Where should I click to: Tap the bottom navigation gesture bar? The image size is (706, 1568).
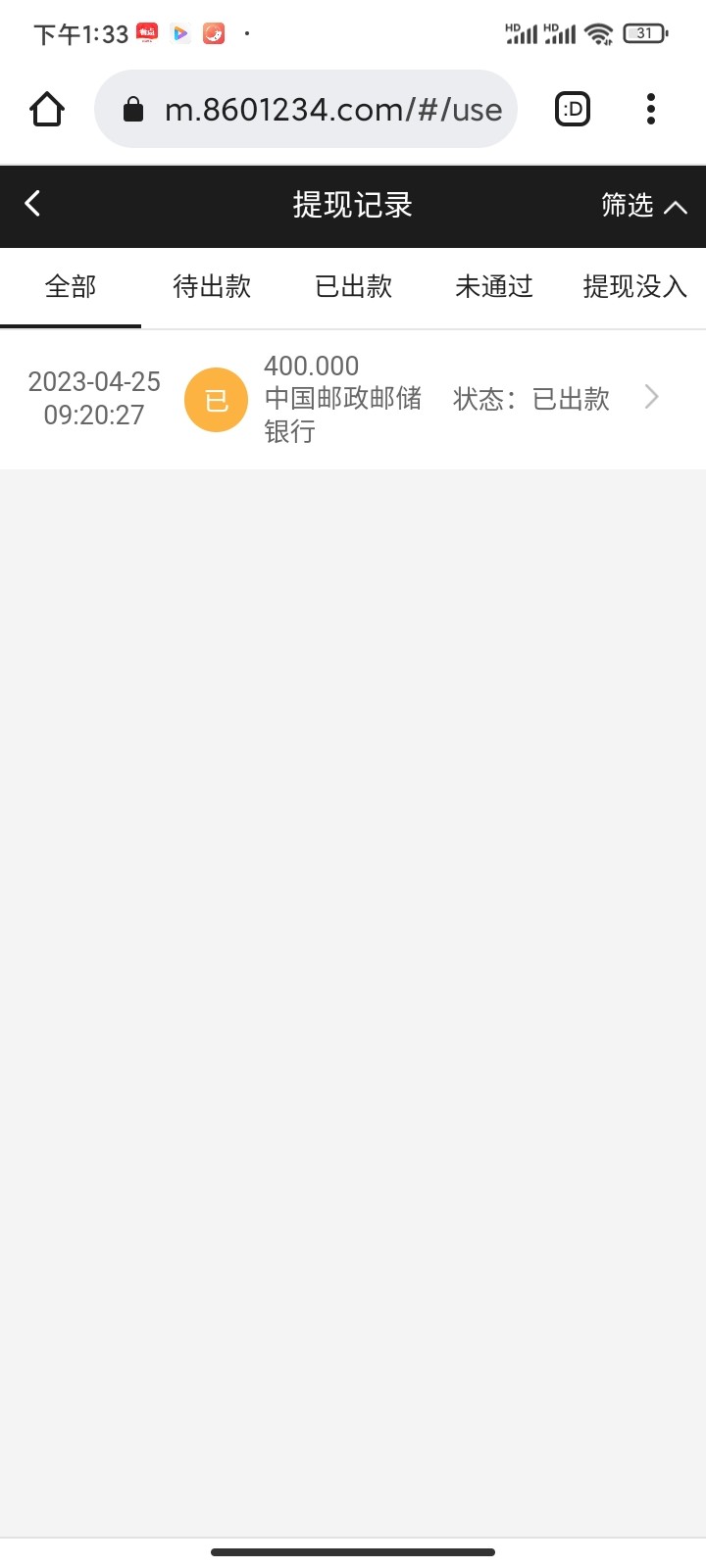click(353, 1553)
